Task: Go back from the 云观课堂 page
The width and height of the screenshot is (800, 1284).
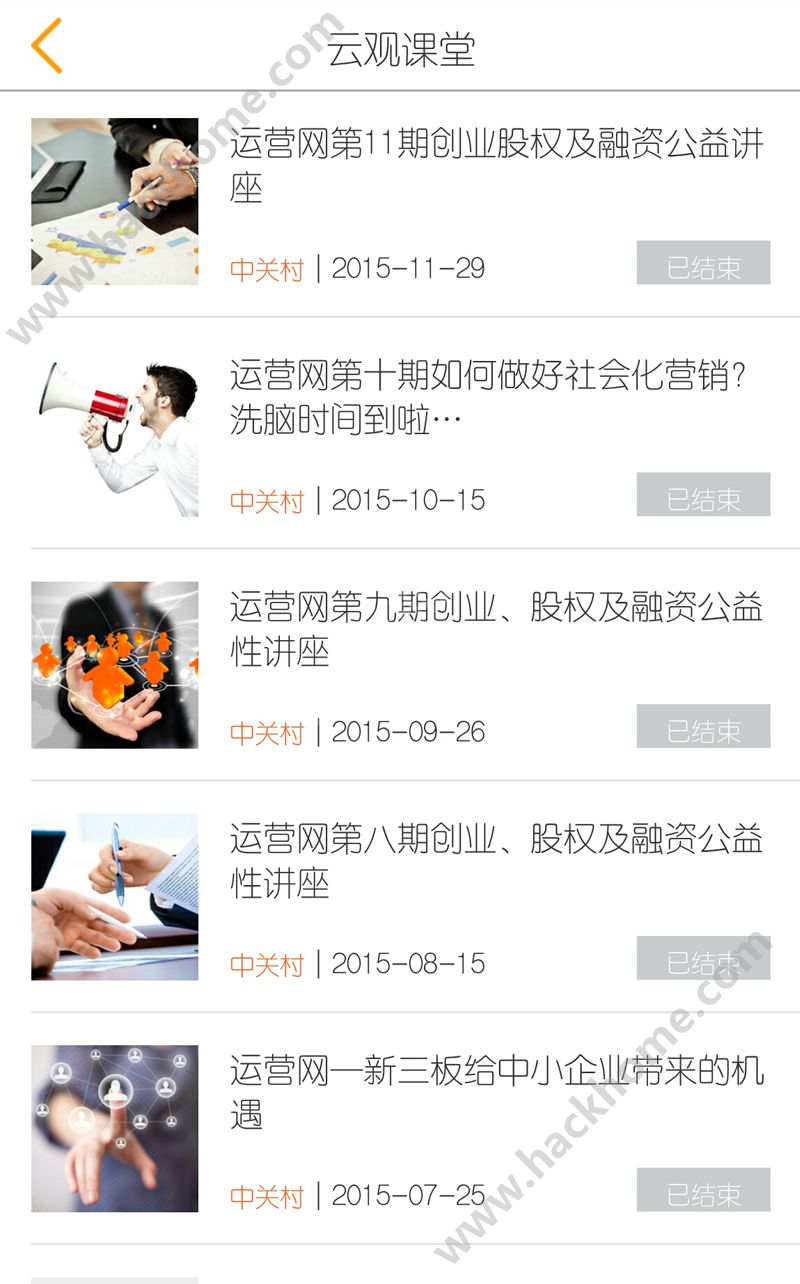Action: (46, 46)
